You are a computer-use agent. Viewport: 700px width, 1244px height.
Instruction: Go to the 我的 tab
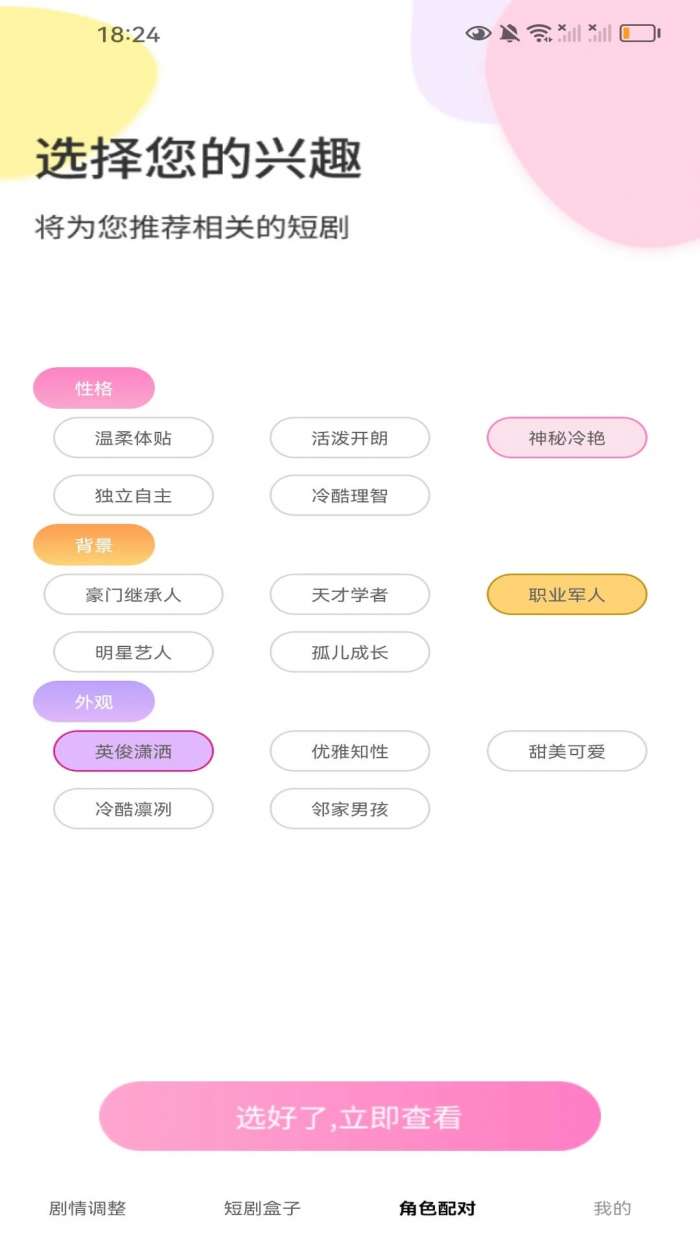point(612,1208)
